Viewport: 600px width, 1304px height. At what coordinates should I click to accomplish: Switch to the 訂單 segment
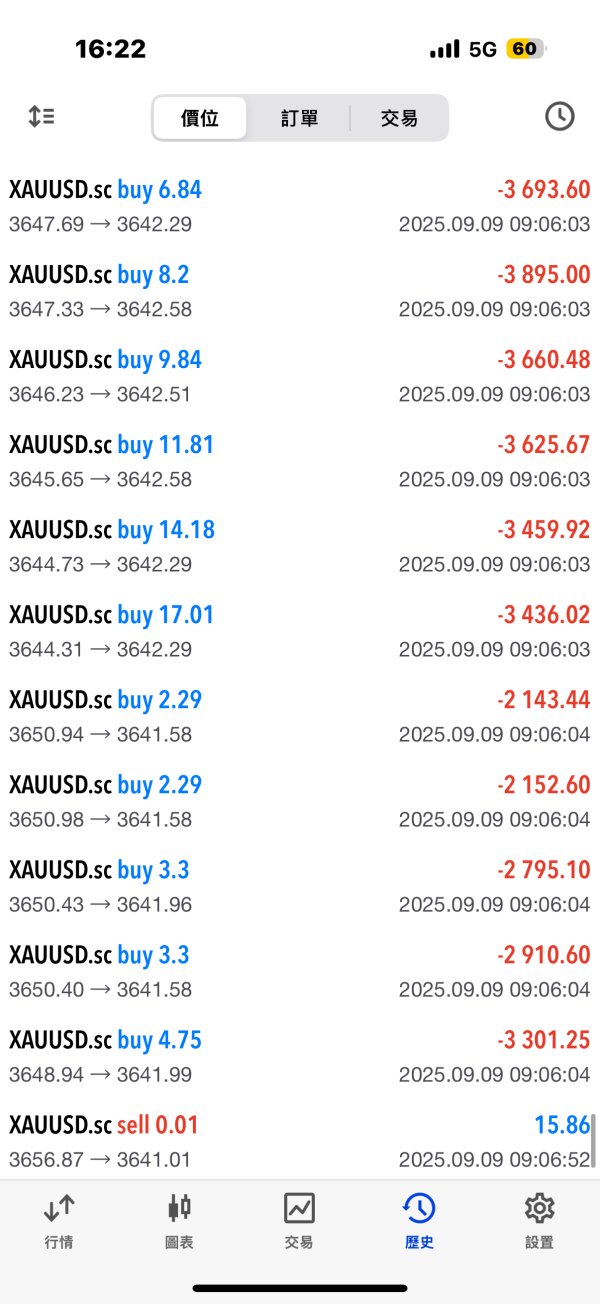point(299,118)
